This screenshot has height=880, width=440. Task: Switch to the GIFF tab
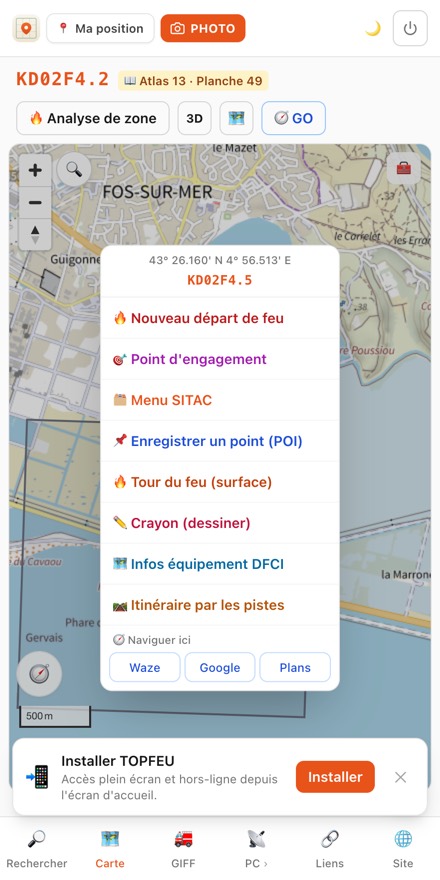click(183, 849)
